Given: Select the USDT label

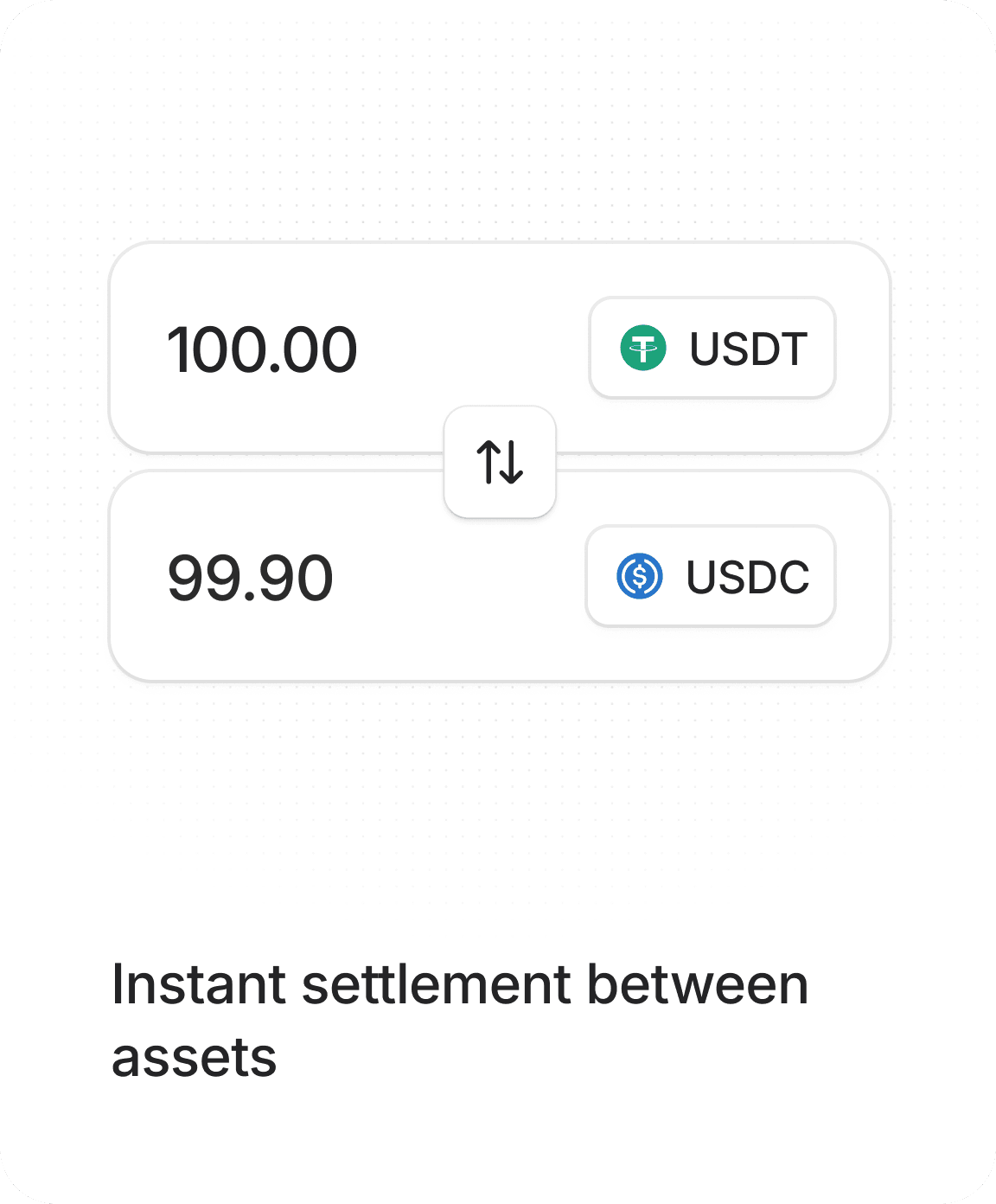Looking at the screenshot, I should tap(749, 348).
